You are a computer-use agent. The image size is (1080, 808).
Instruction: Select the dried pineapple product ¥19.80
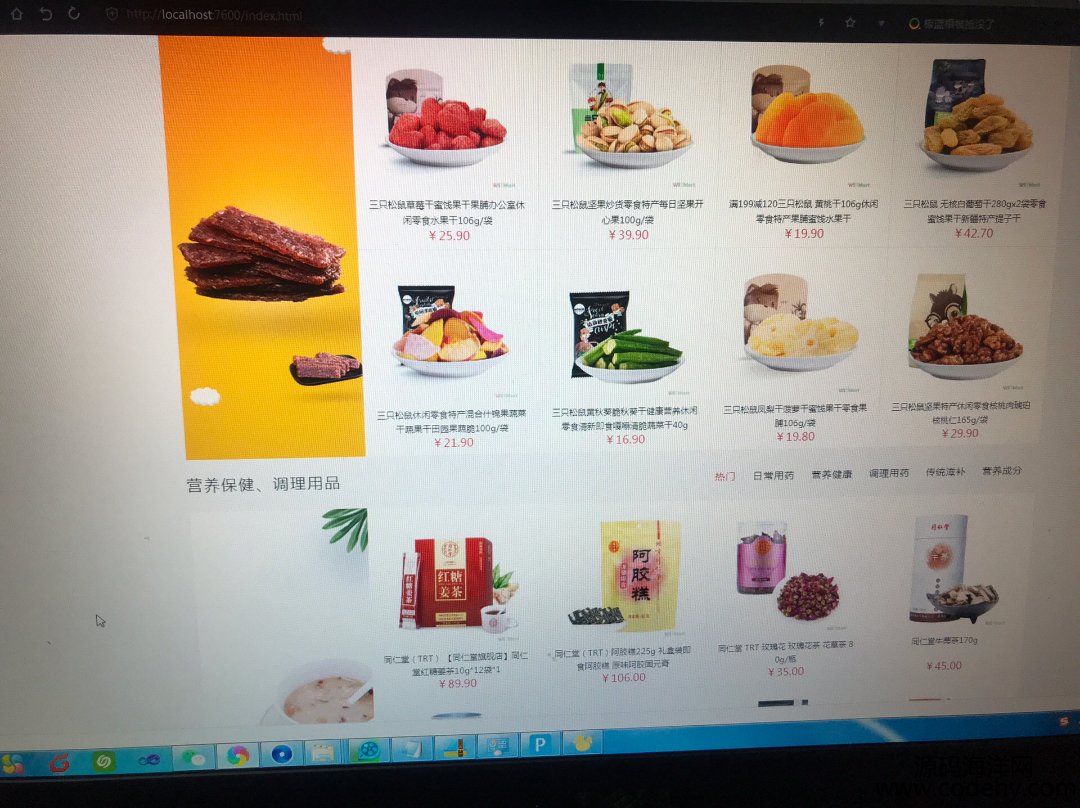[800, 330]
